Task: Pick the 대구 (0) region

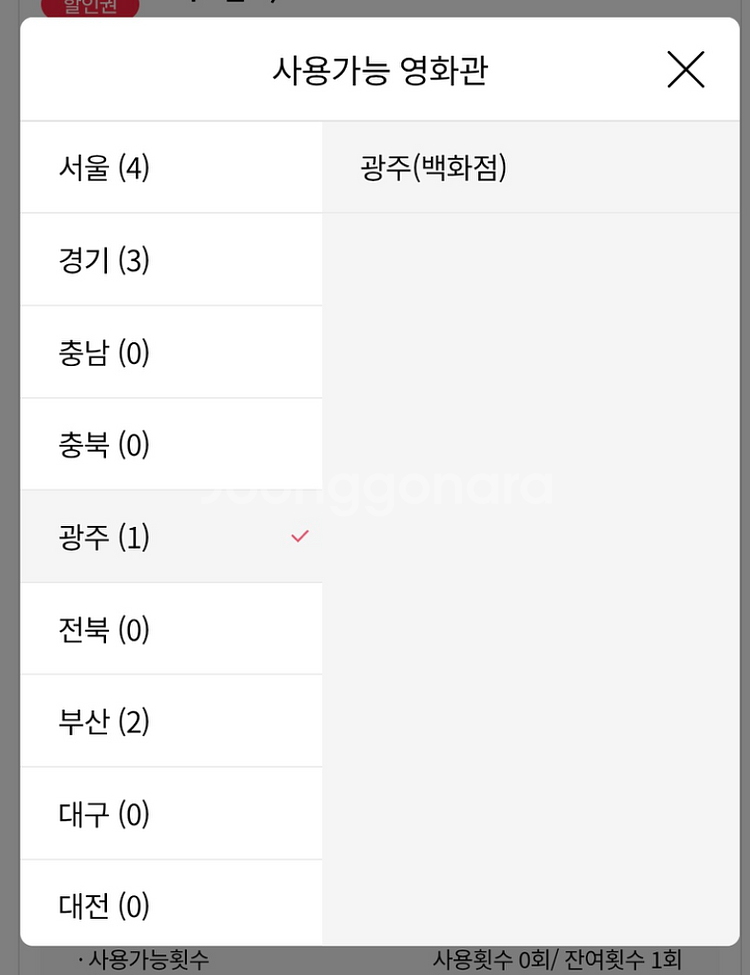Action: pyautogui.click(x=170, y=814)
